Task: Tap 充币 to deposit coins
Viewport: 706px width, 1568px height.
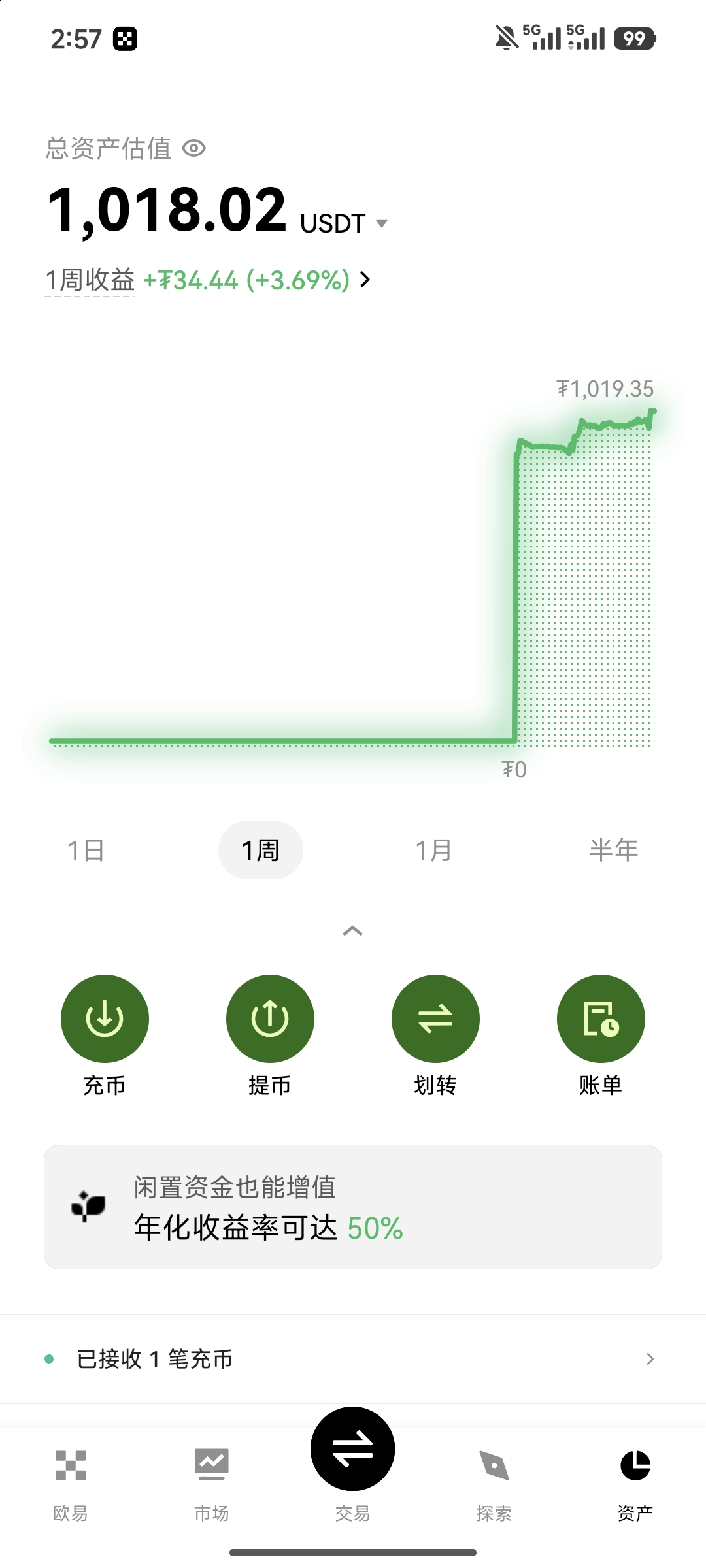Action: (x=105, y=1019)
